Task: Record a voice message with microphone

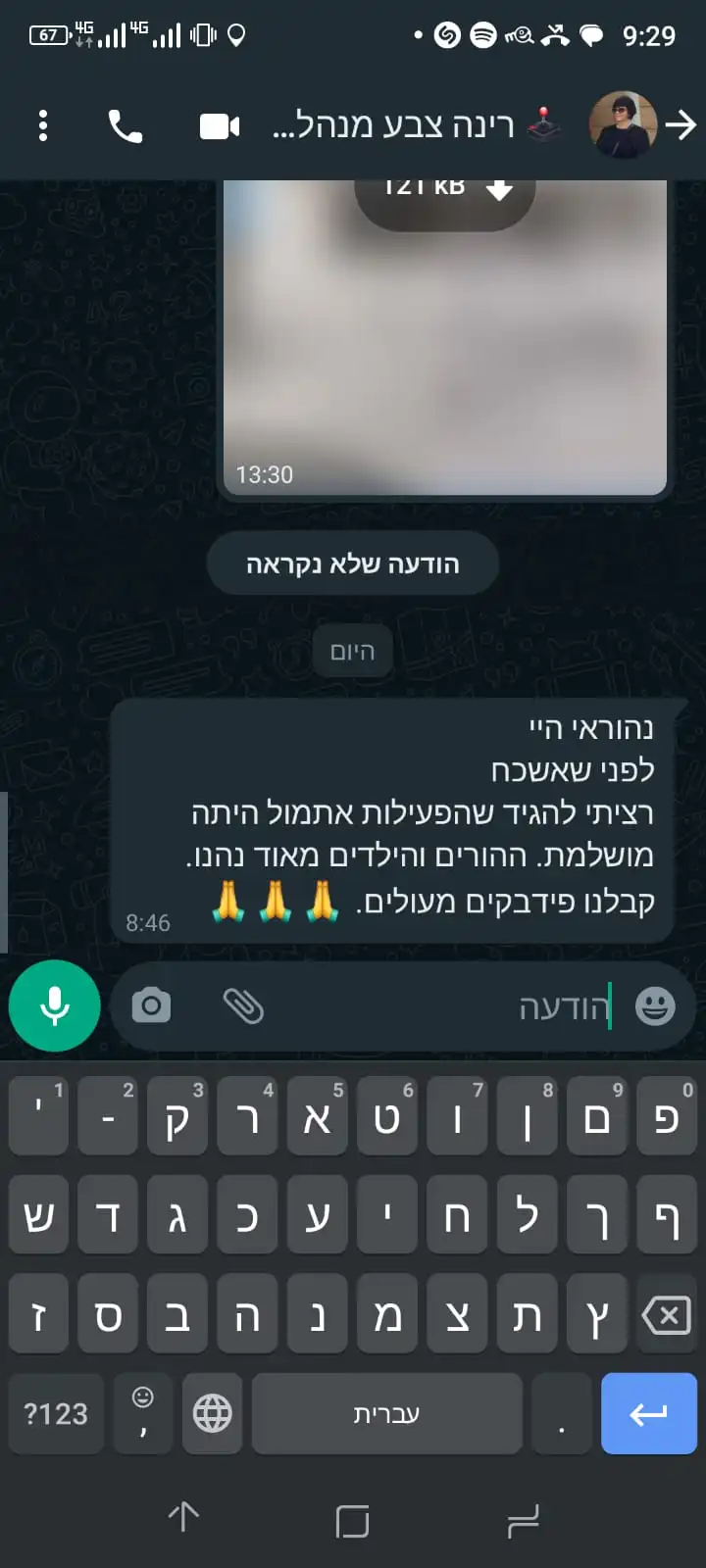Action: click(x=55, y=1005)
